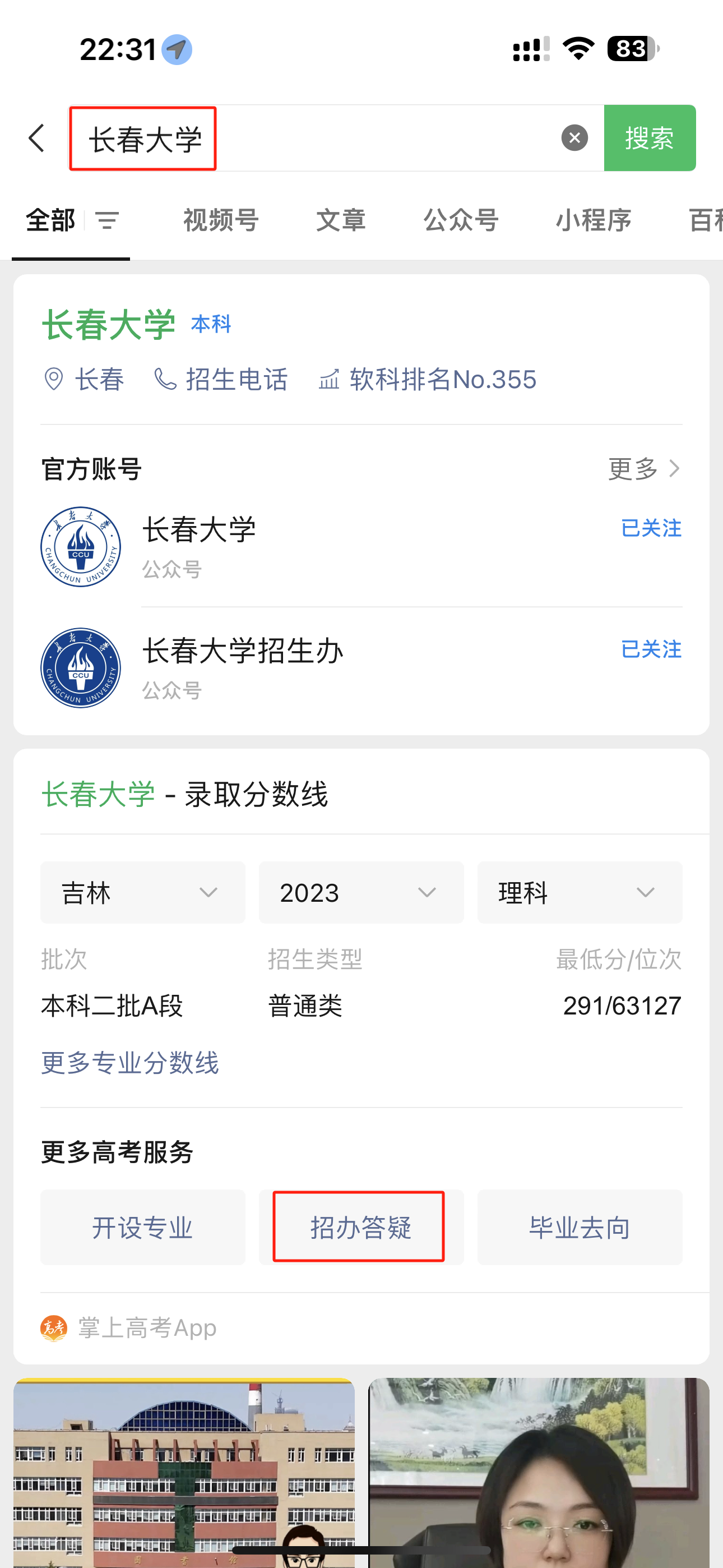Tap the 招办答疑 button
The height and width of the screenshot is (1568, 723).
(x=361, y=1227)
